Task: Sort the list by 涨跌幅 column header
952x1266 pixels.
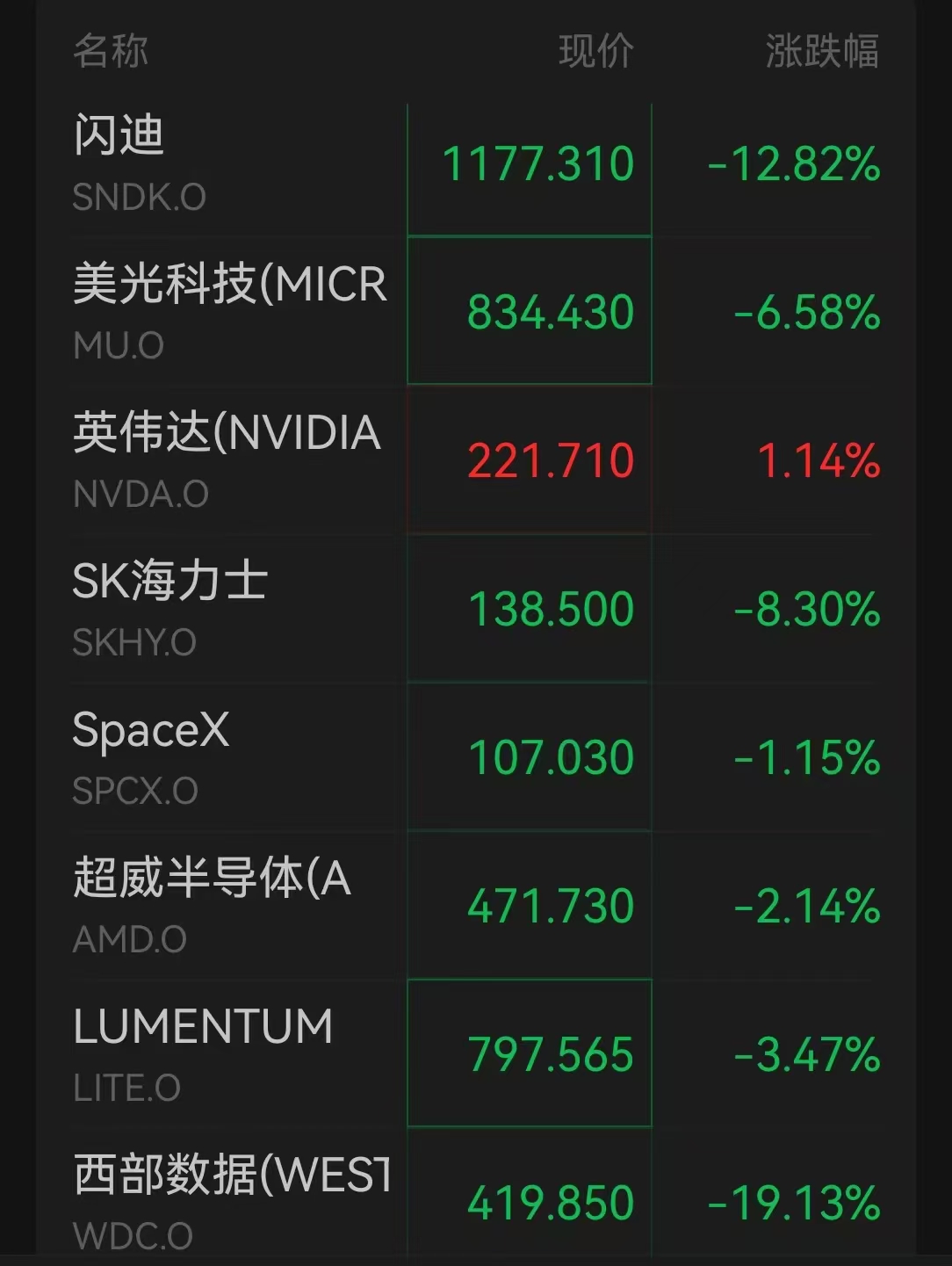Action: [822, 51]
